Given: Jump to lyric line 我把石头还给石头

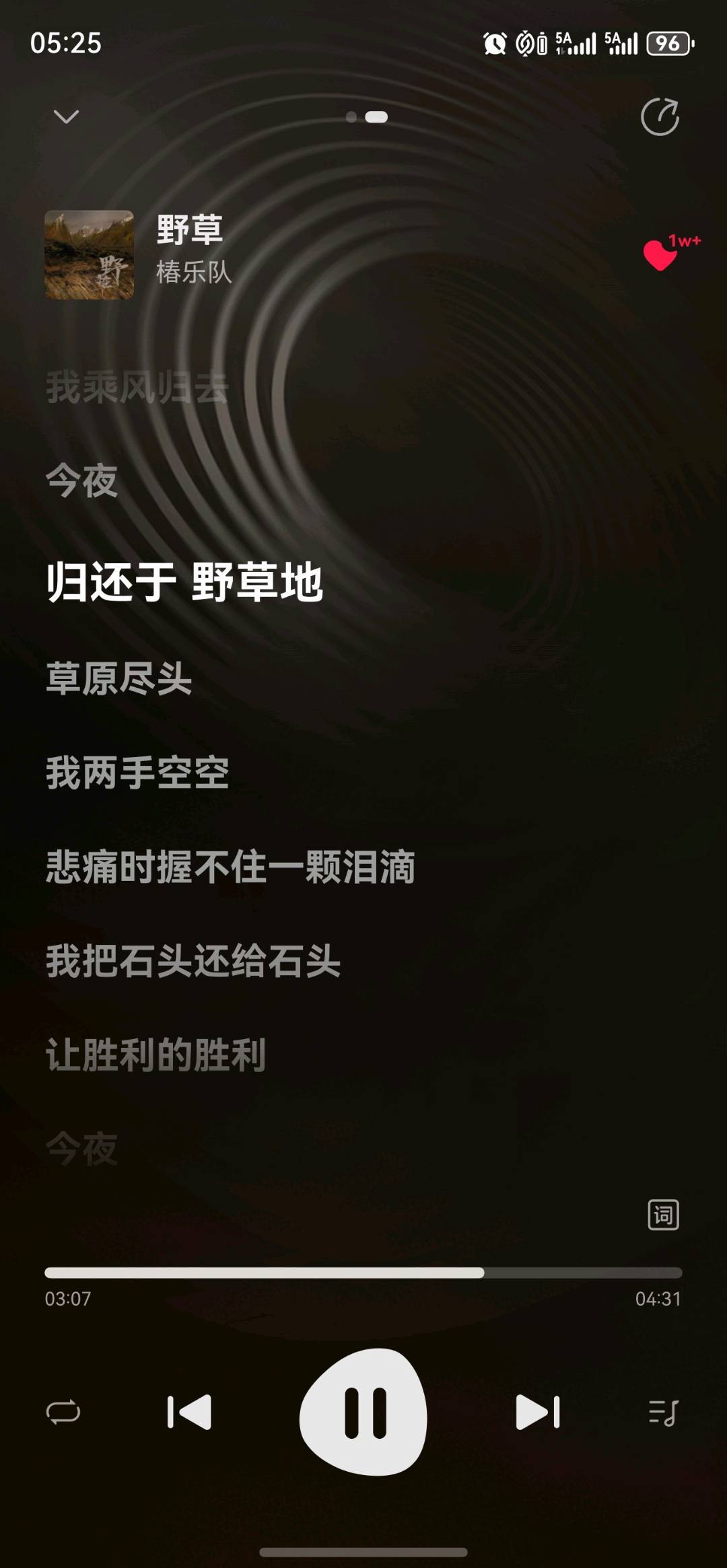Looking at the screenshot, I should pyautogui.click(x=193, y=961).
